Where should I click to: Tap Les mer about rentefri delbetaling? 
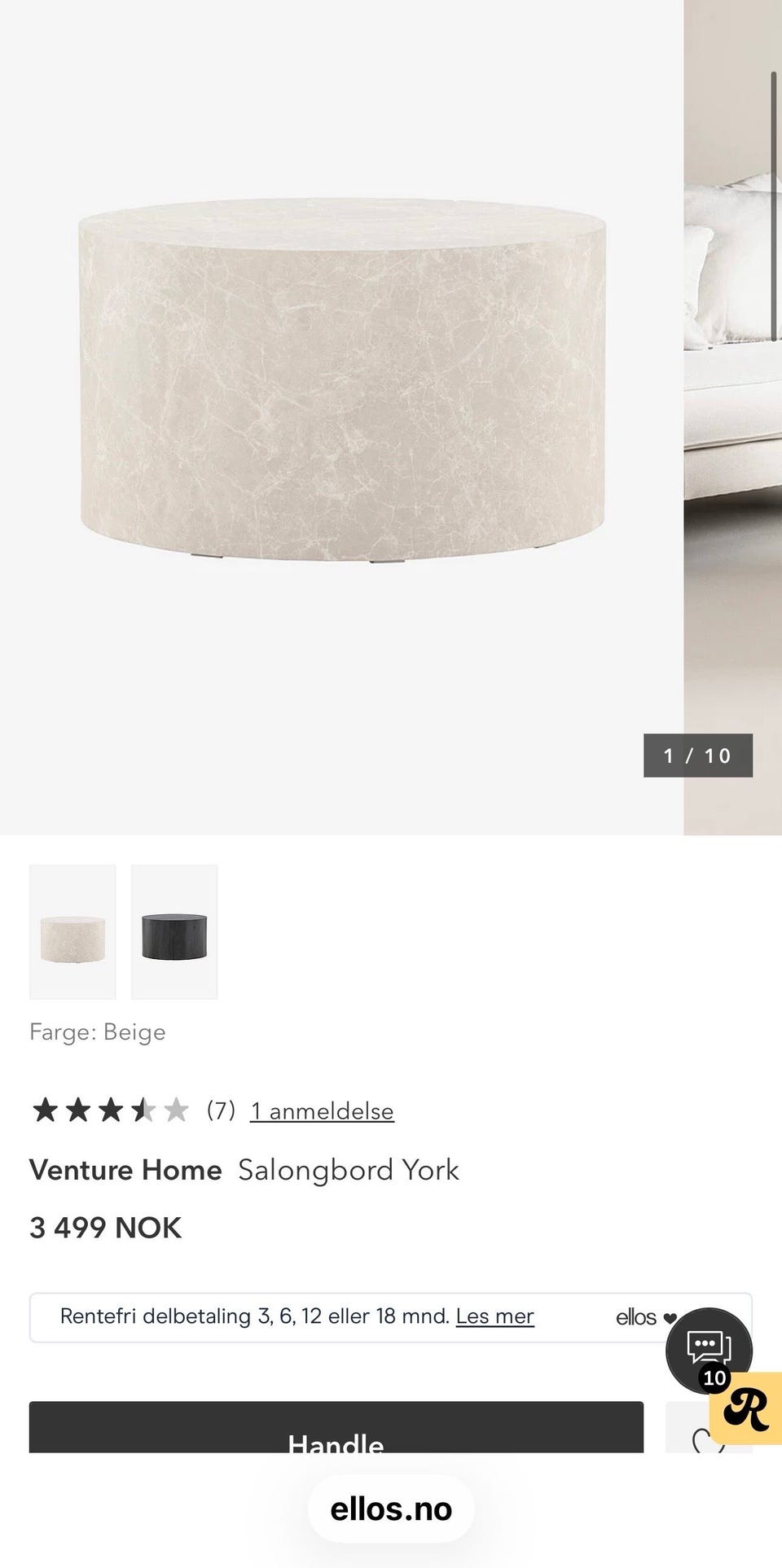pyautogui.click(x=494, y=1316)
